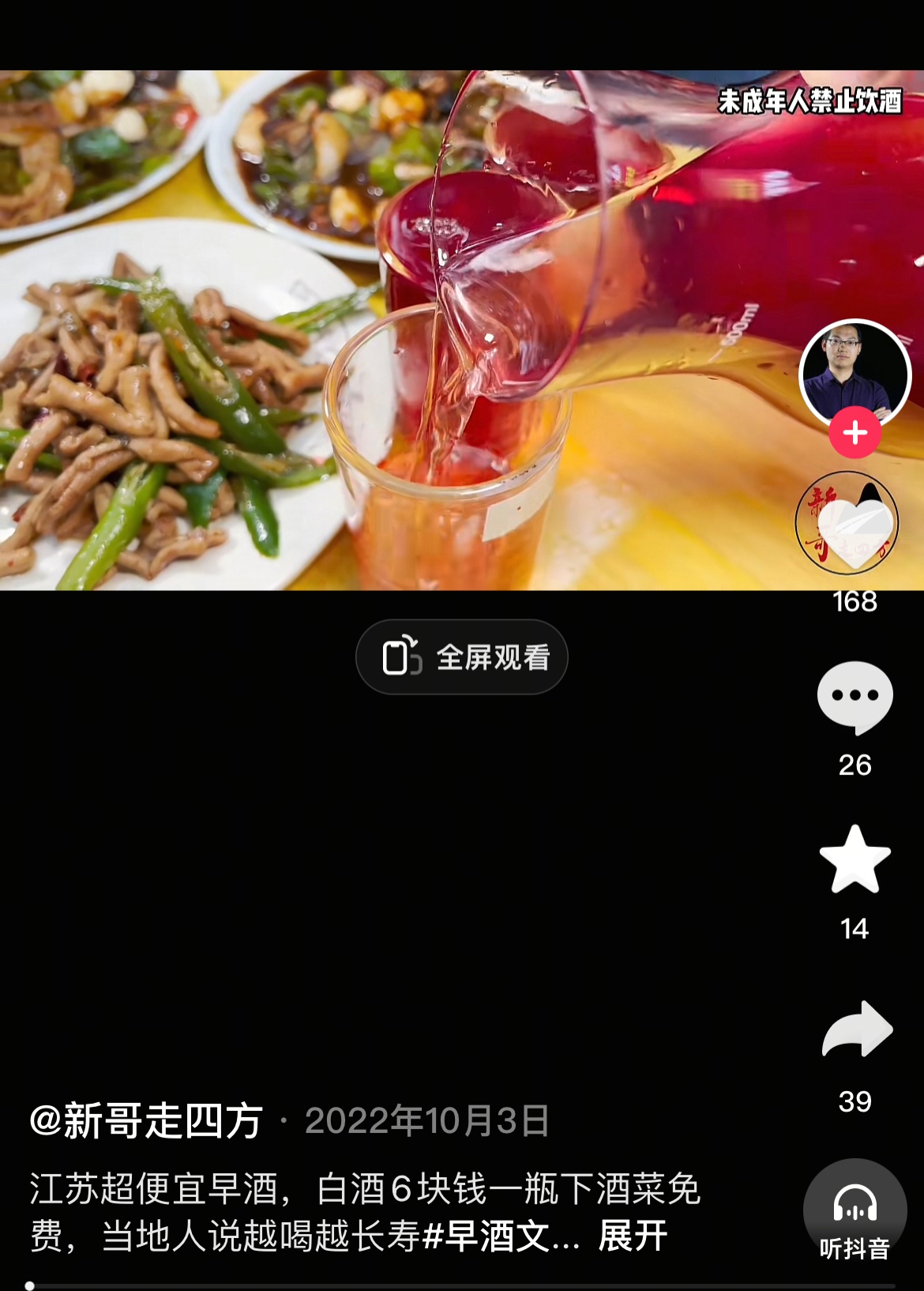Open @新哥走四方 username link

coord(146,1120)
